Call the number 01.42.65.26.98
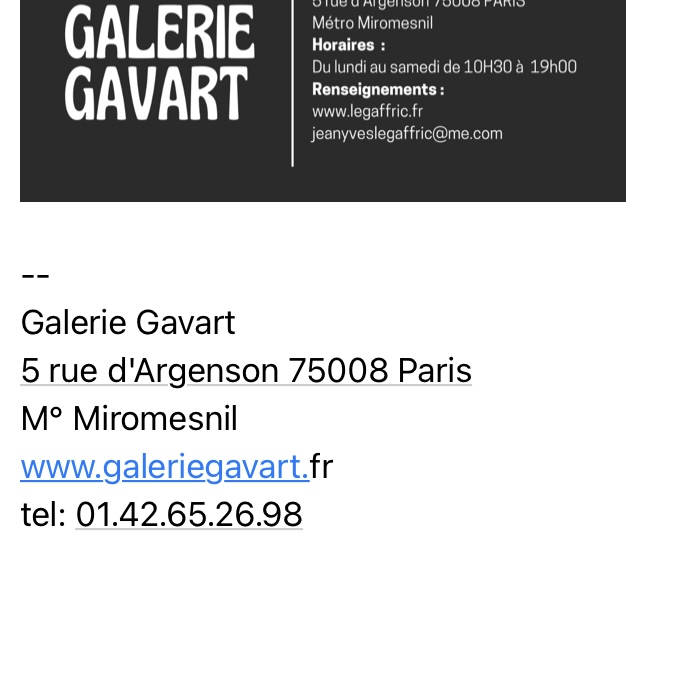Viewport: 673px width, 673px height. tap(189, 515)
